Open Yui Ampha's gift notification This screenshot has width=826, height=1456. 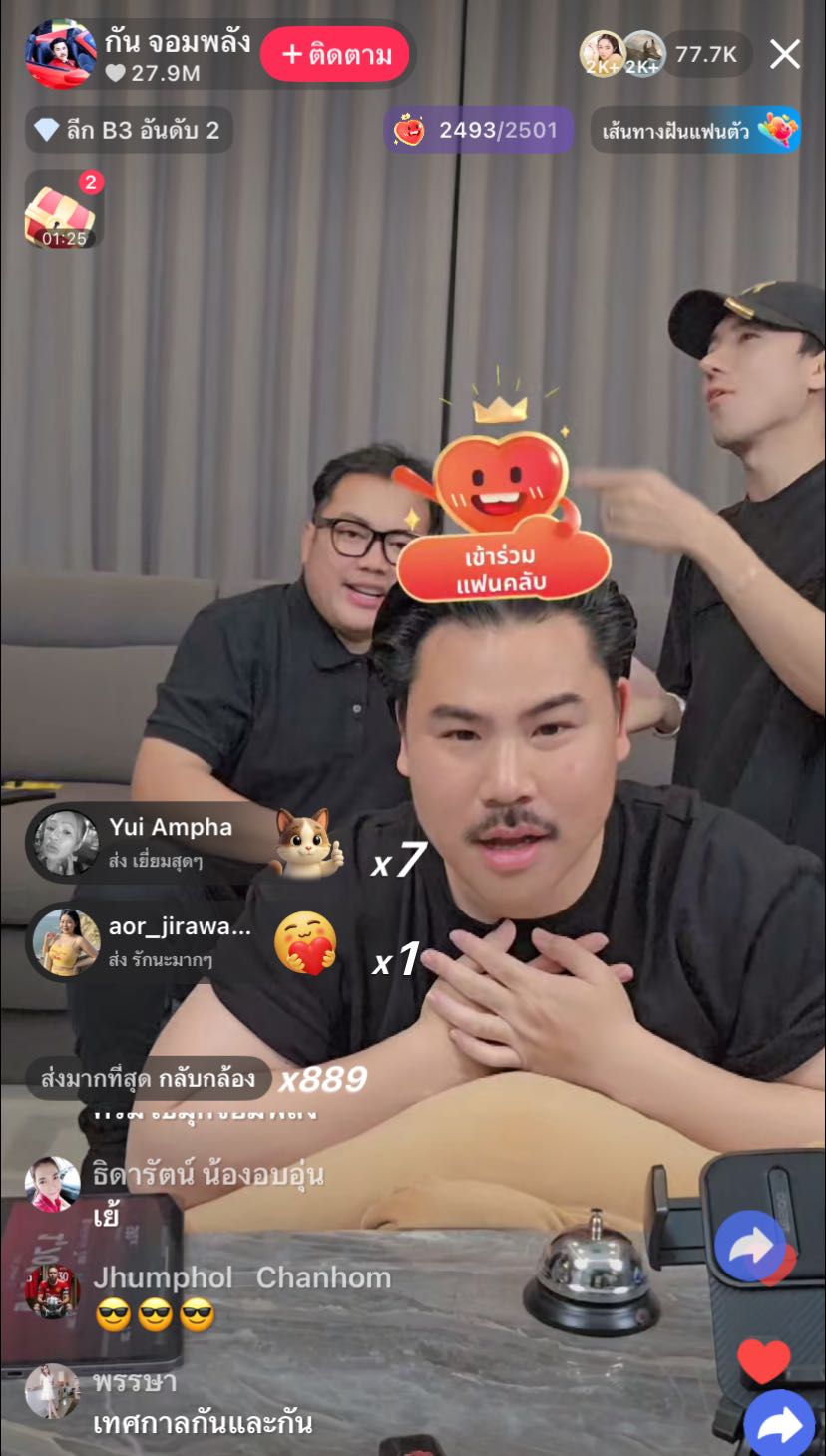point(160,842)
